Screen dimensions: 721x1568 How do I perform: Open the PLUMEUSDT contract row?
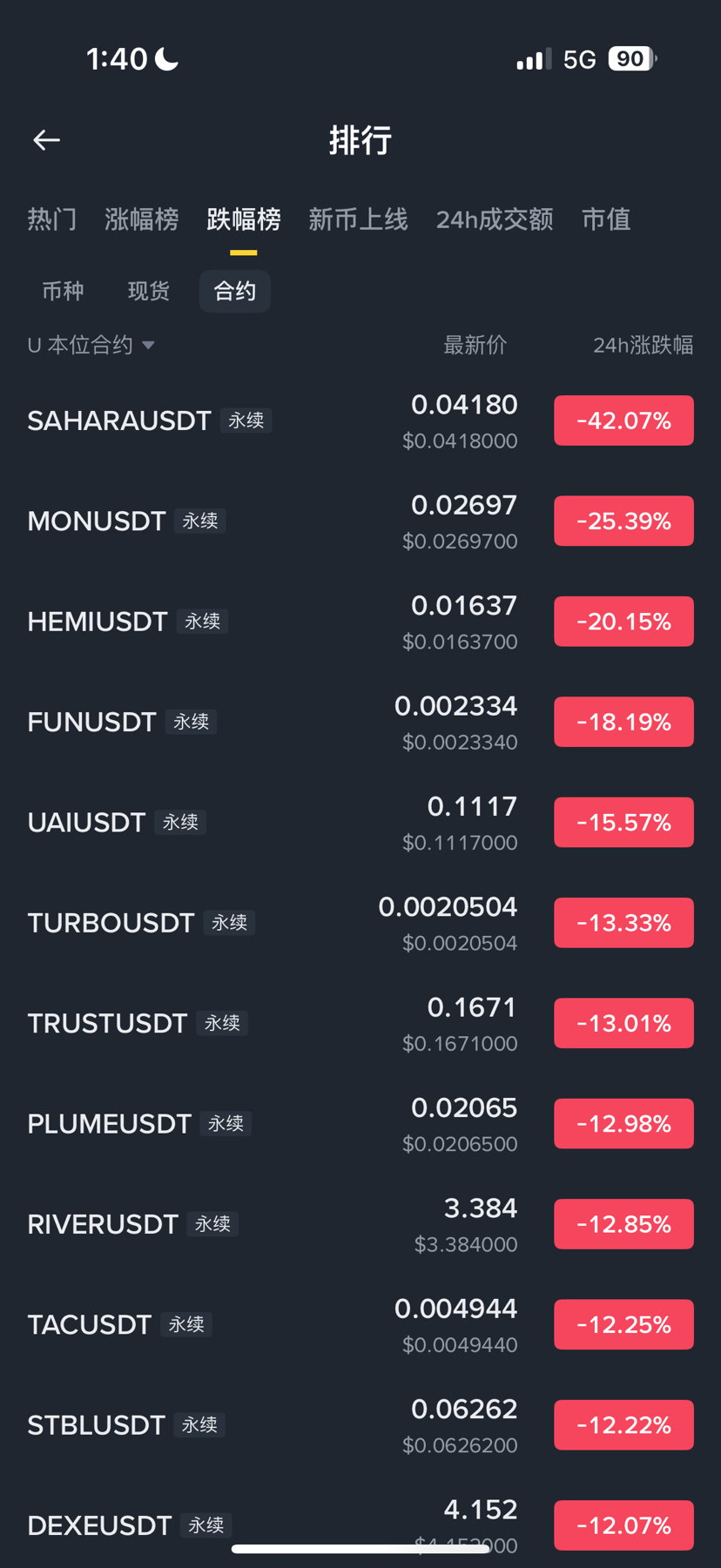tap(109, 1124)
